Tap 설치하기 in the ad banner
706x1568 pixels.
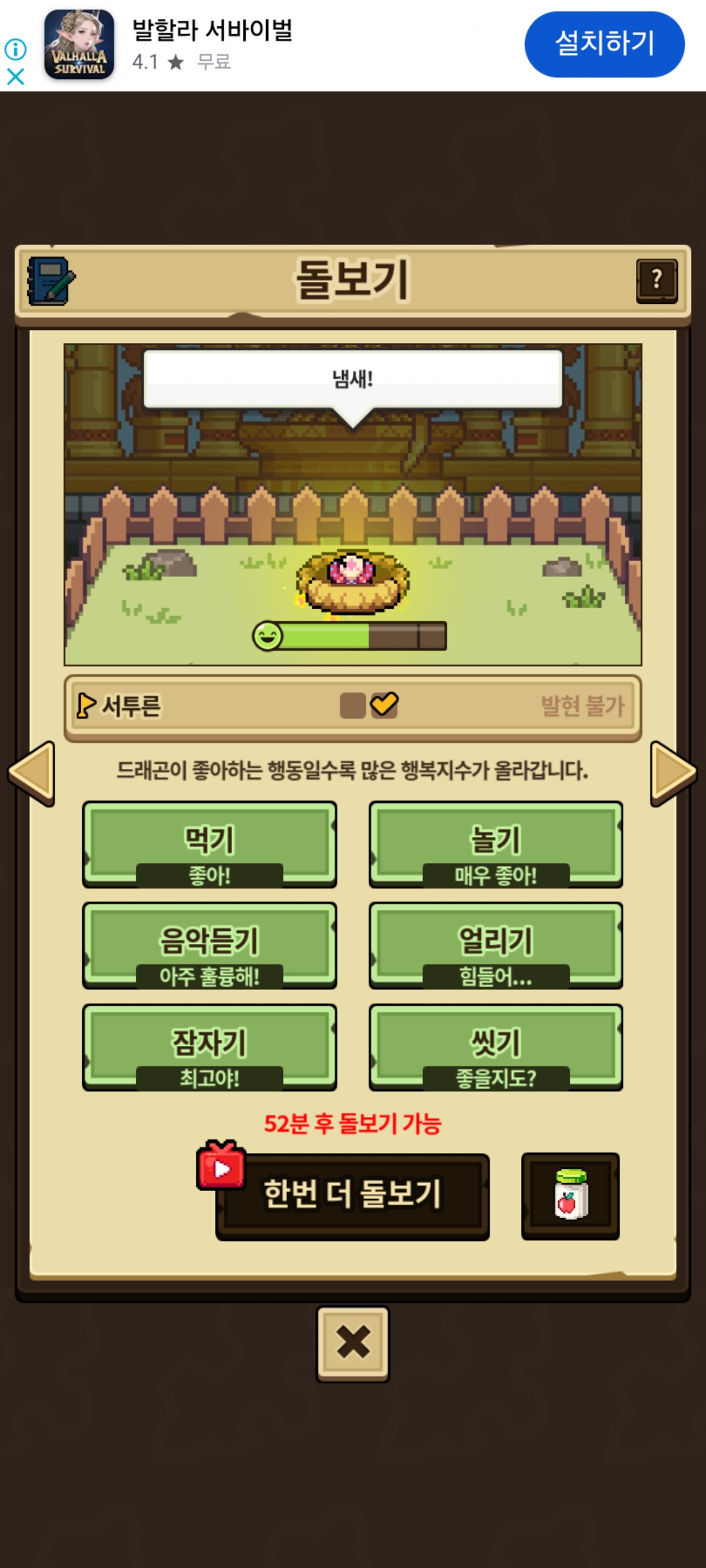pos(604,44)
